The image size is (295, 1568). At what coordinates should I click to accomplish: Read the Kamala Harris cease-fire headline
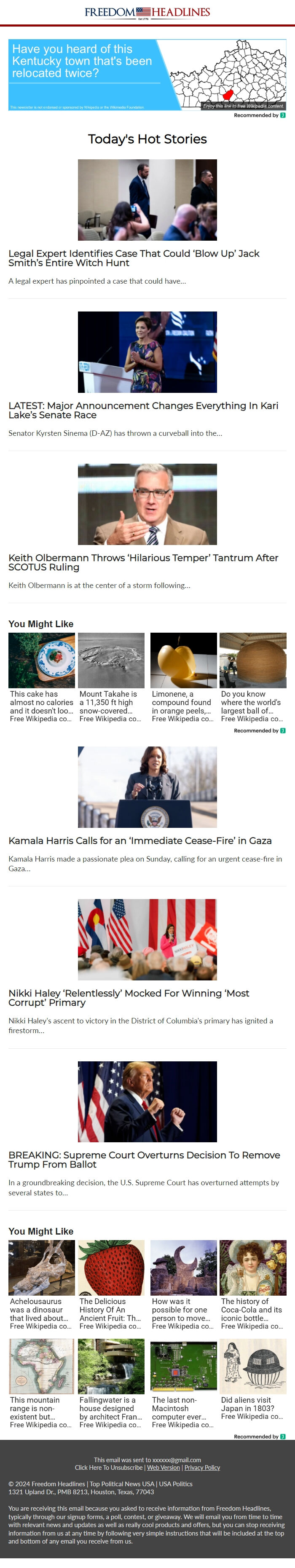coord(140,840)
